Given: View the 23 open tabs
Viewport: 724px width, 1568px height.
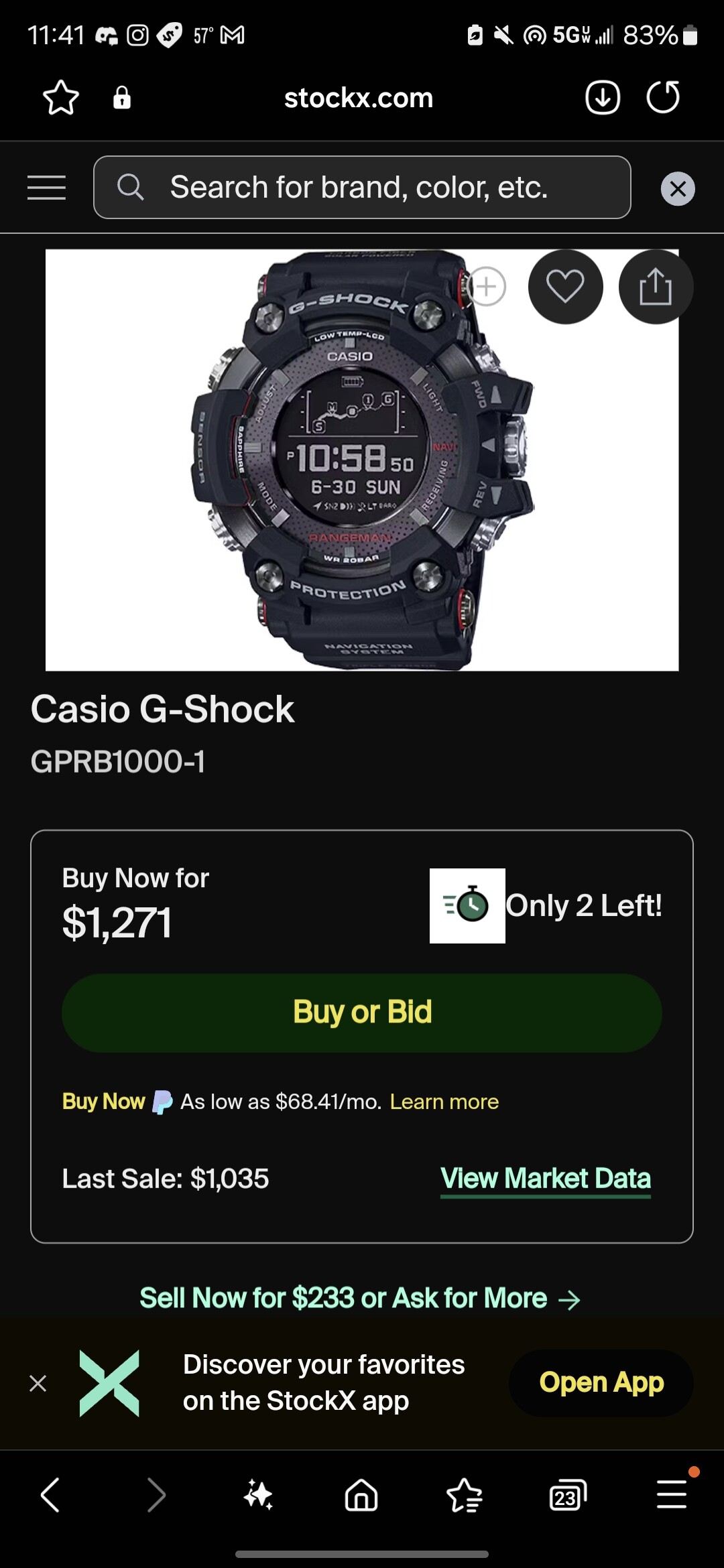Looking at the screenshot, I should coord(567,1495).
